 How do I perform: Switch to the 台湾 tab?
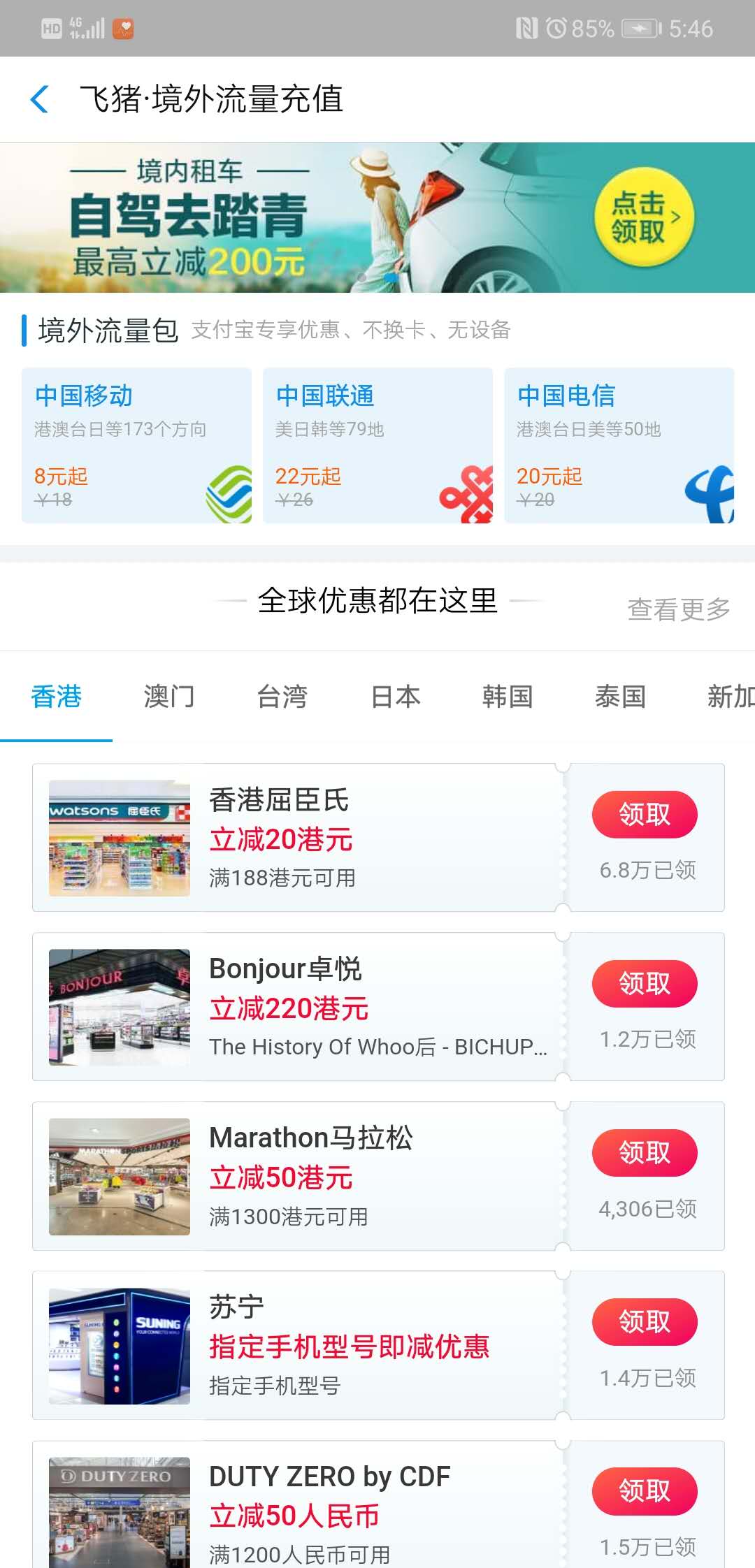pos(282,697)
